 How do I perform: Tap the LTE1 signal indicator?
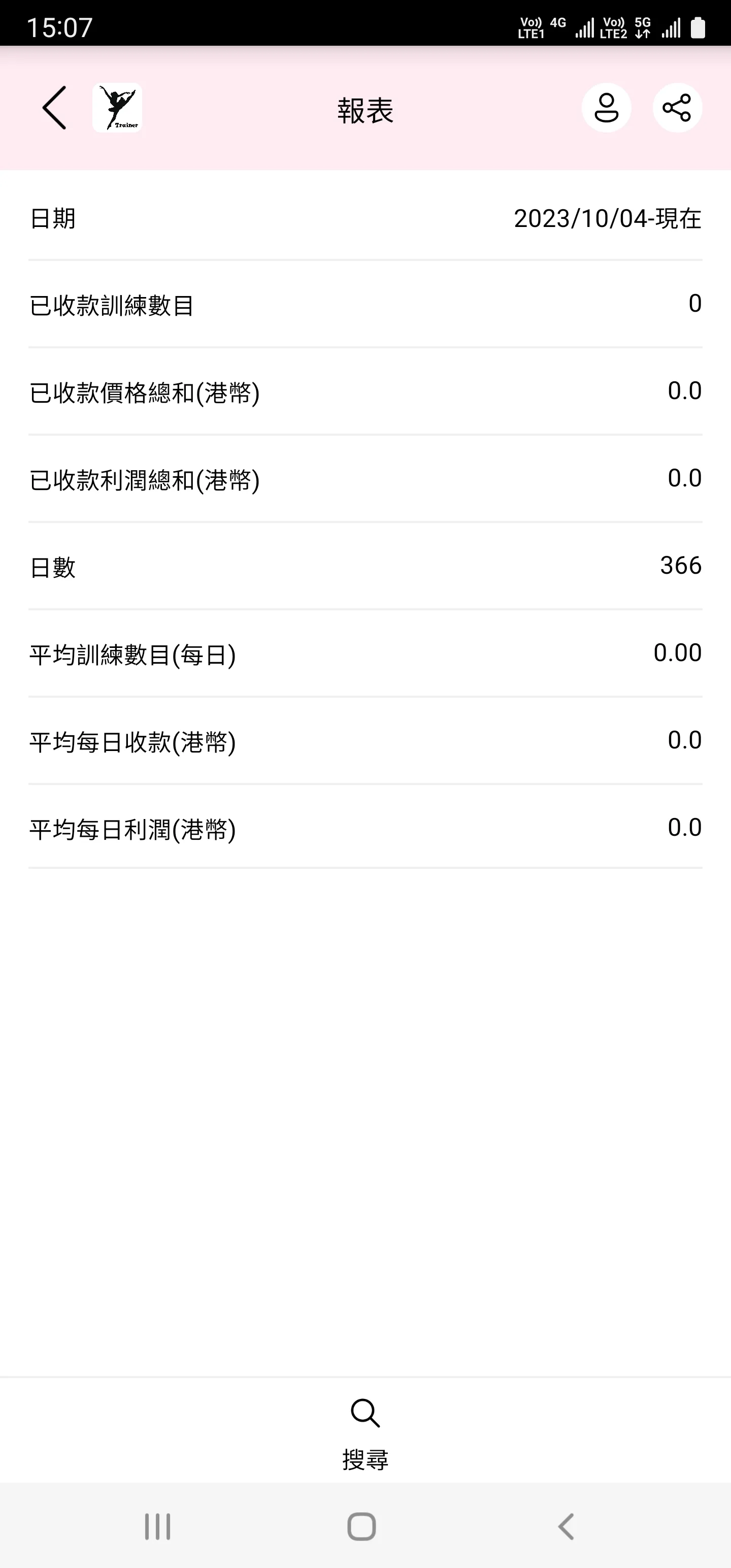tap(533, 25)
